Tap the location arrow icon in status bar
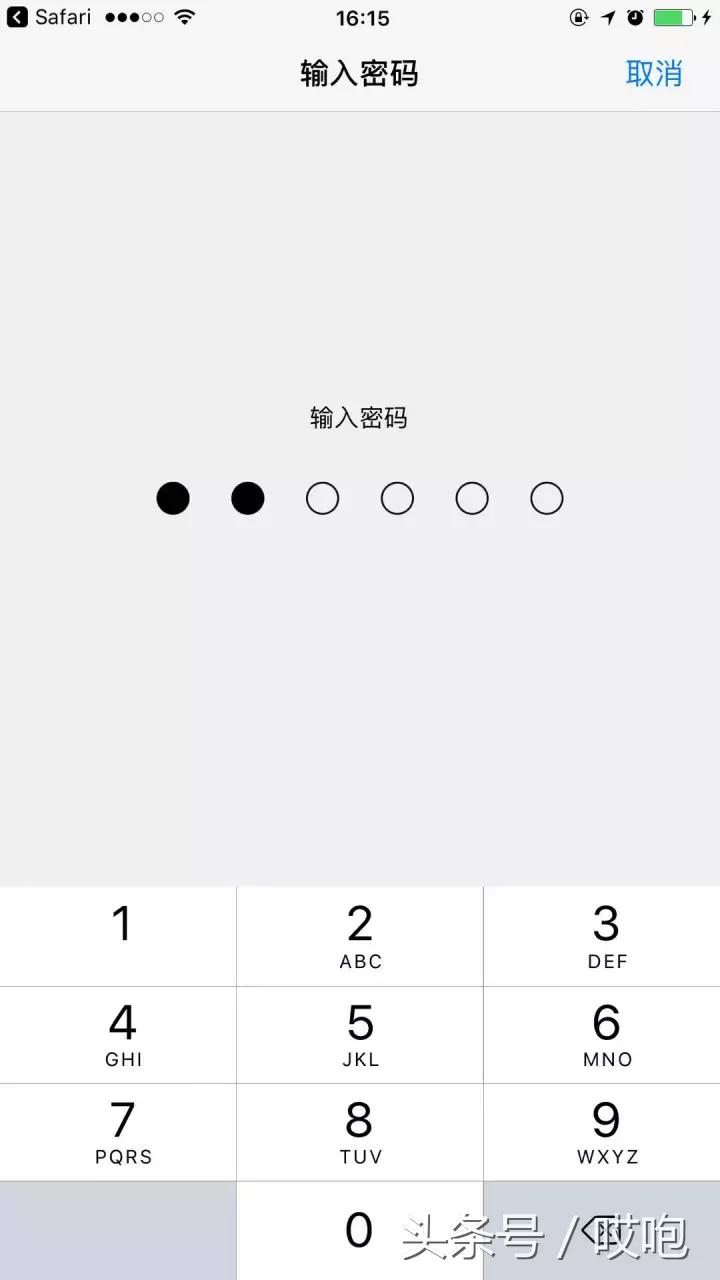The image size is (720, 1280). (x=609, y=16)
